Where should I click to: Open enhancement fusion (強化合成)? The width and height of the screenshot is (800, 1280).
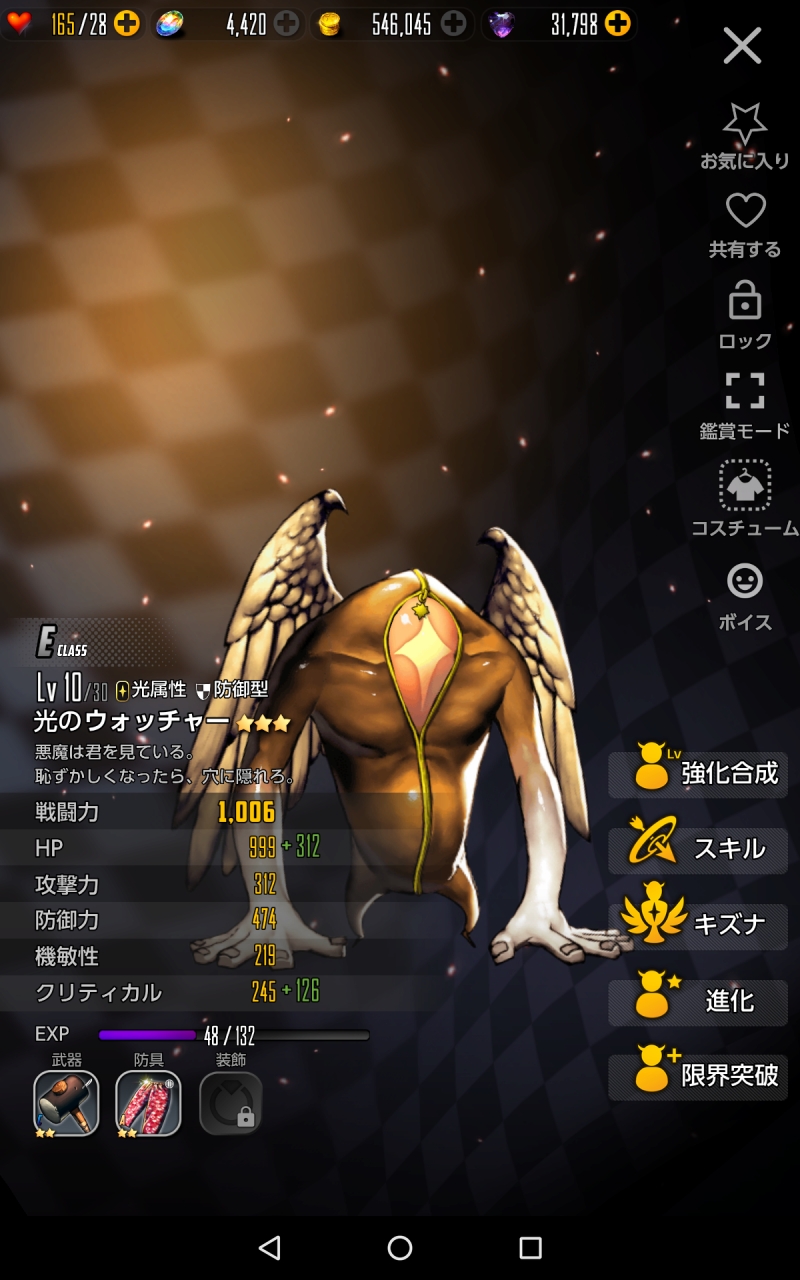[x=698, y=774]
